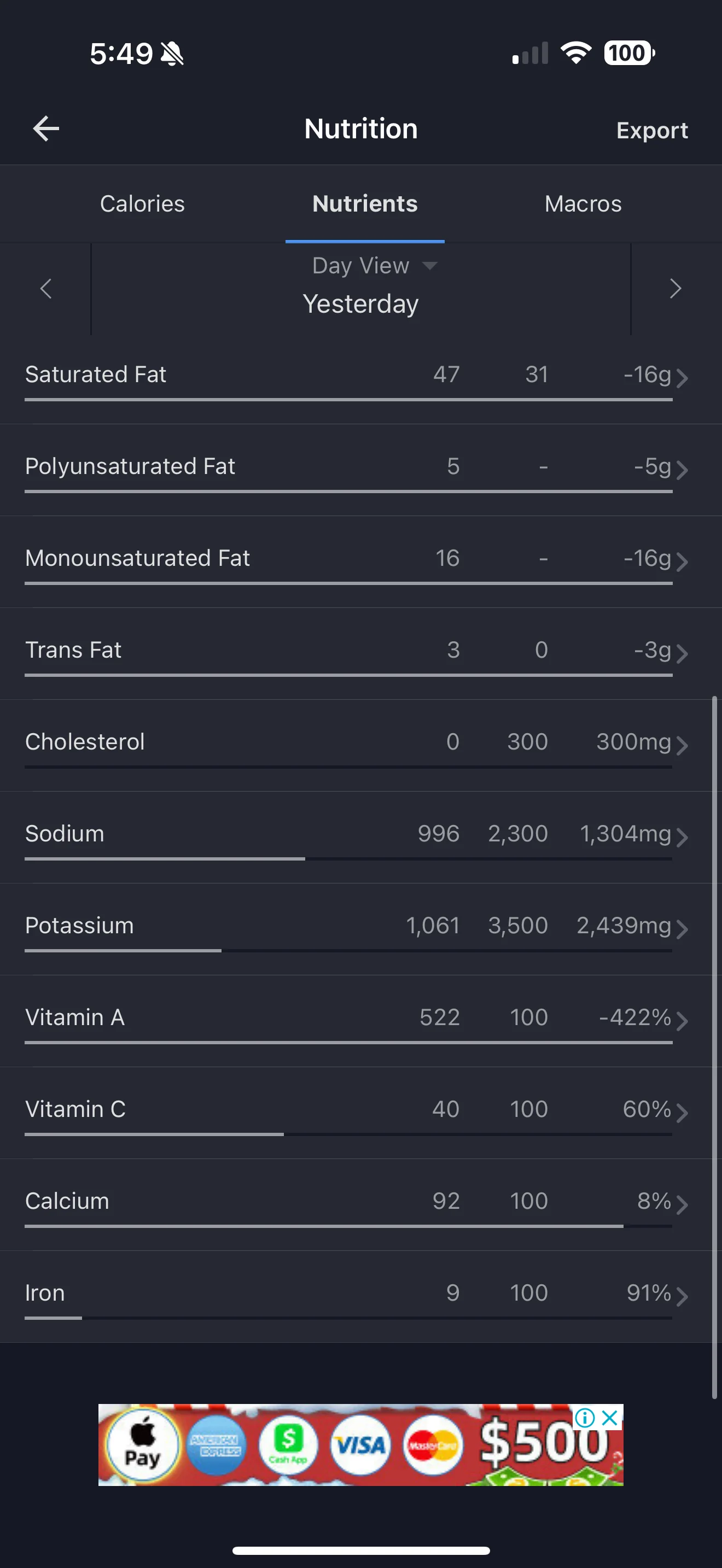Viewport: 722px width, 1568px height.
Task: Switch to the Macros tab
Action: [583, 204]
